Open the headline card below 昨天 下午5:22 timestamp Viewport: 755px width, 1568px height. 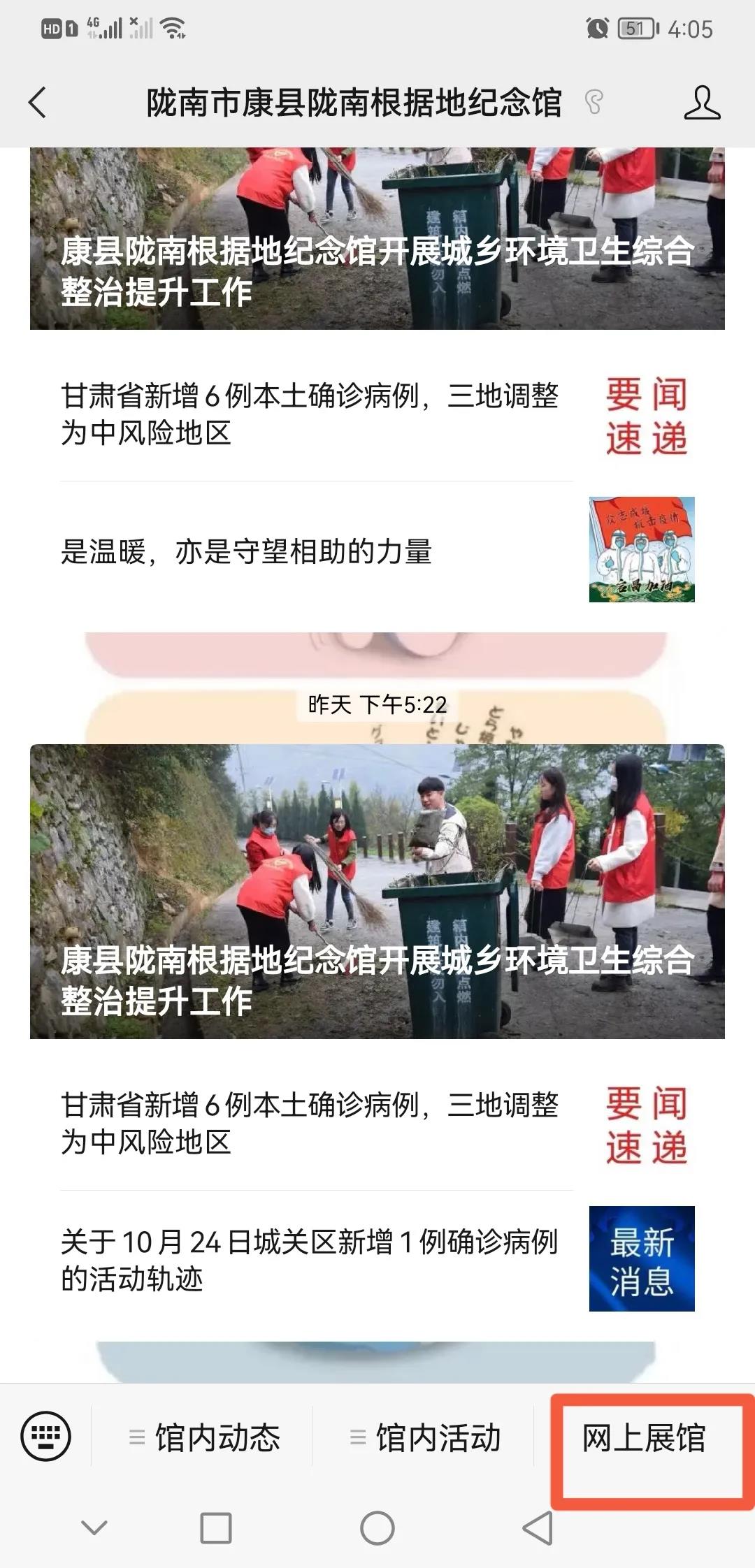[377, 892]
